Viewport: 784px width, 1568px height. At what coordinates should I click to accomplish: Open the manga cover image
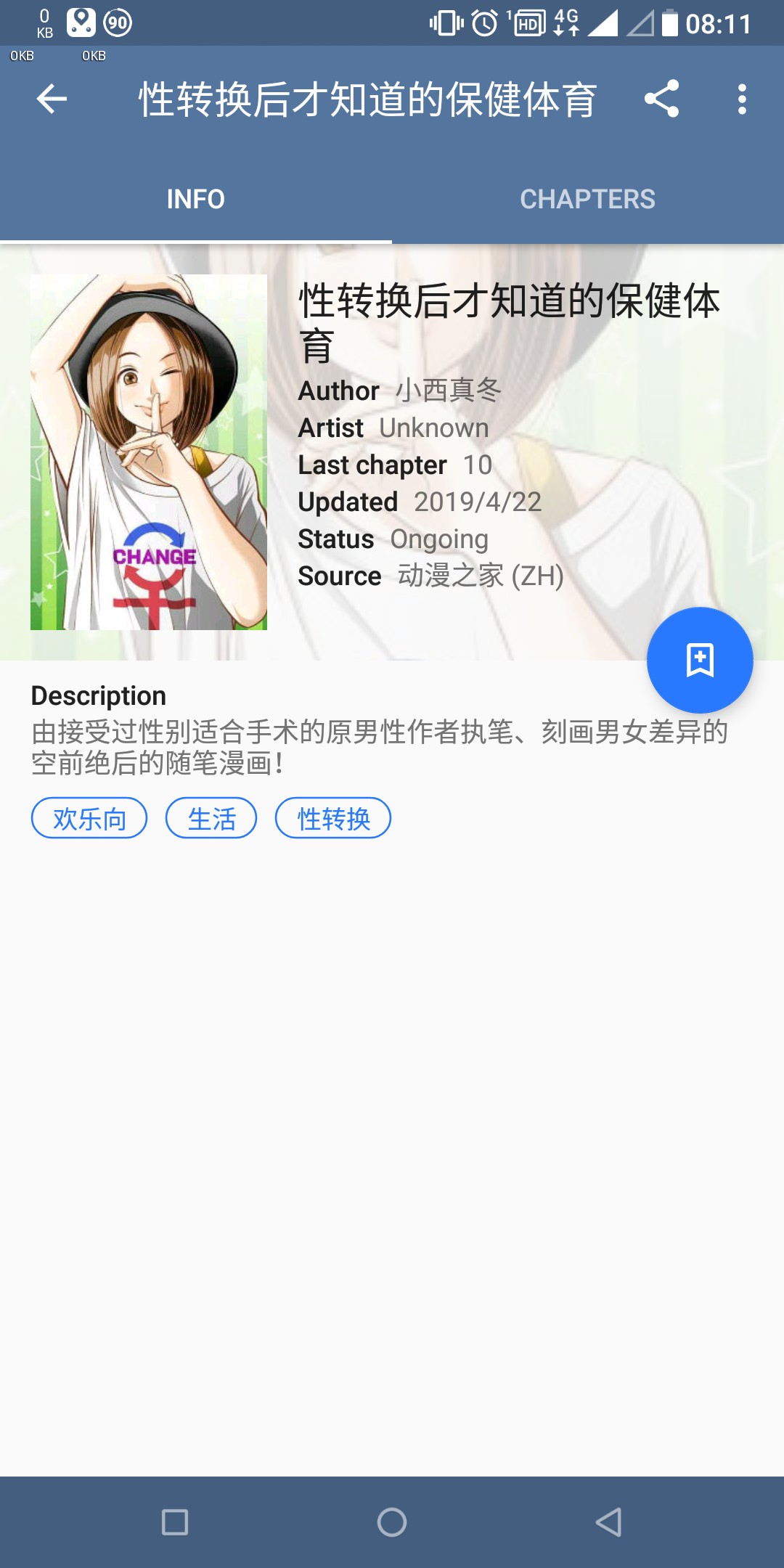coord(149,452)
